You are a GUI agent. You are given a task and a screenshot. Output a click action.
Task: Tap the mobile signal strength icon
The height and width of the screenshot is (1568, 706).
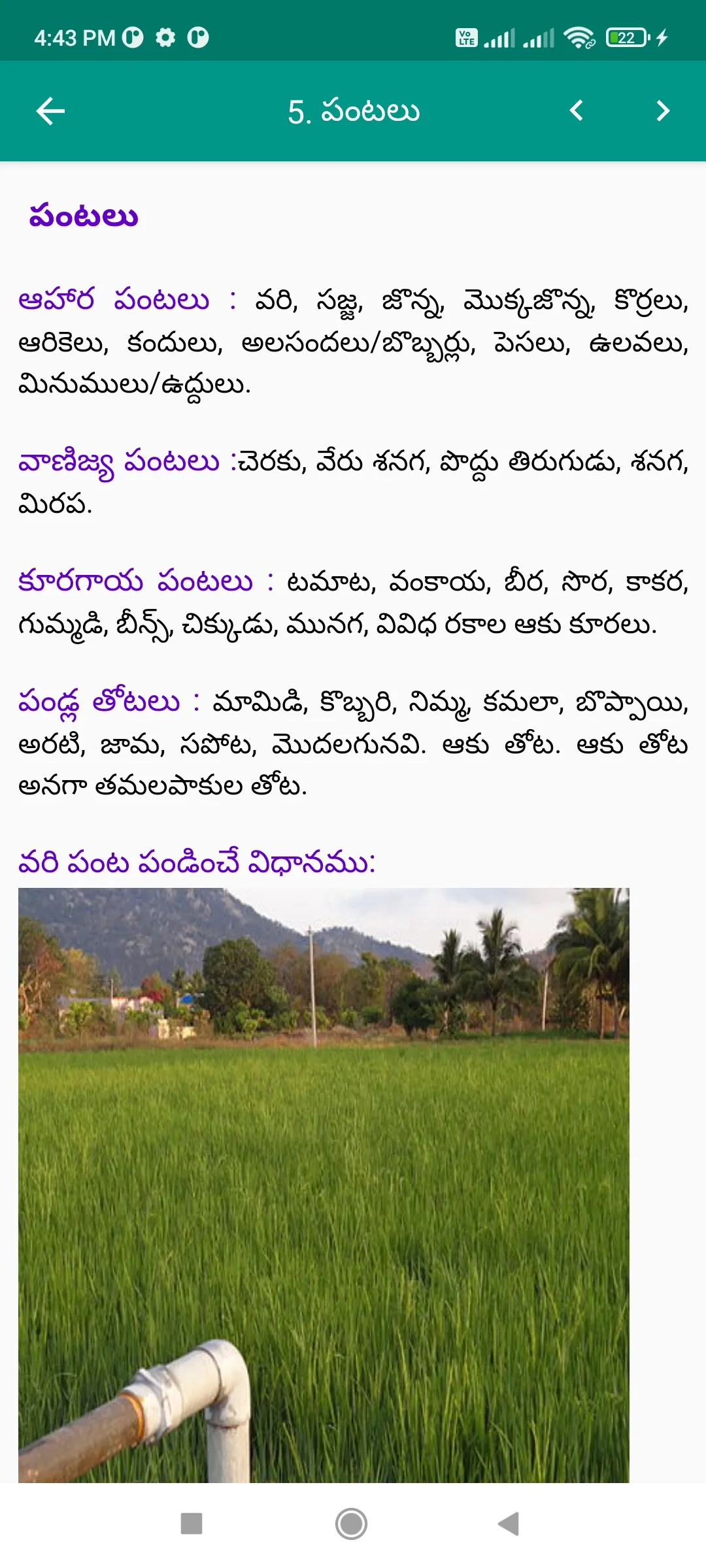click(x=499, y=38)
